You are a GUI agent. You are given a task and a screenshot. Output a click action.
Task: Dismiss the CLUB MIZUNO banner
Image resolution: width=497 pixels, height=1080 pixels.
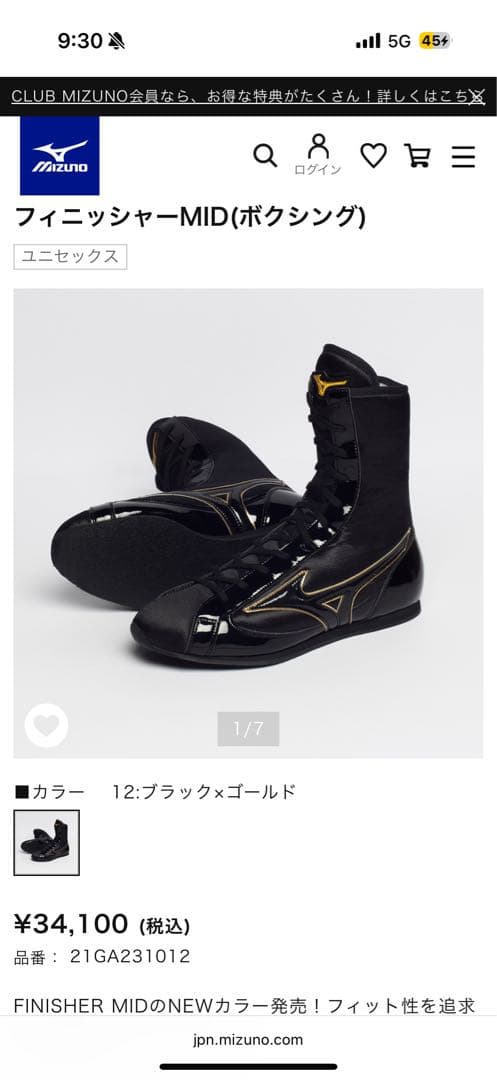(477, 97)
